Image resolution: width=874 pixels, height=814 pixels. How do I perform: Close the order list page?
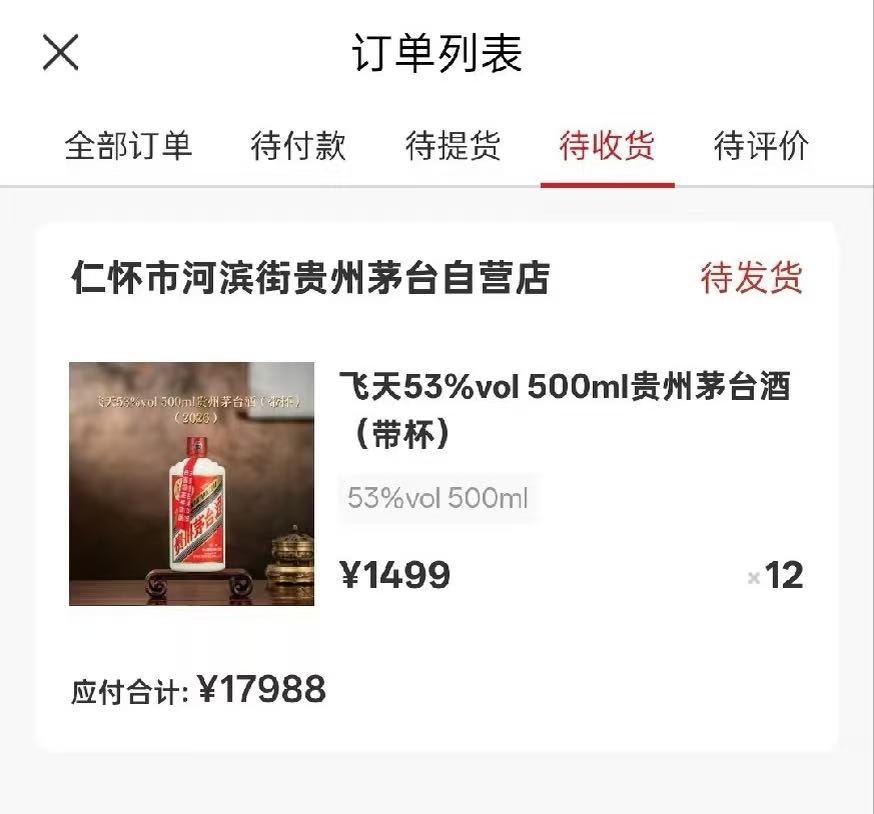[x=61, y=52]
